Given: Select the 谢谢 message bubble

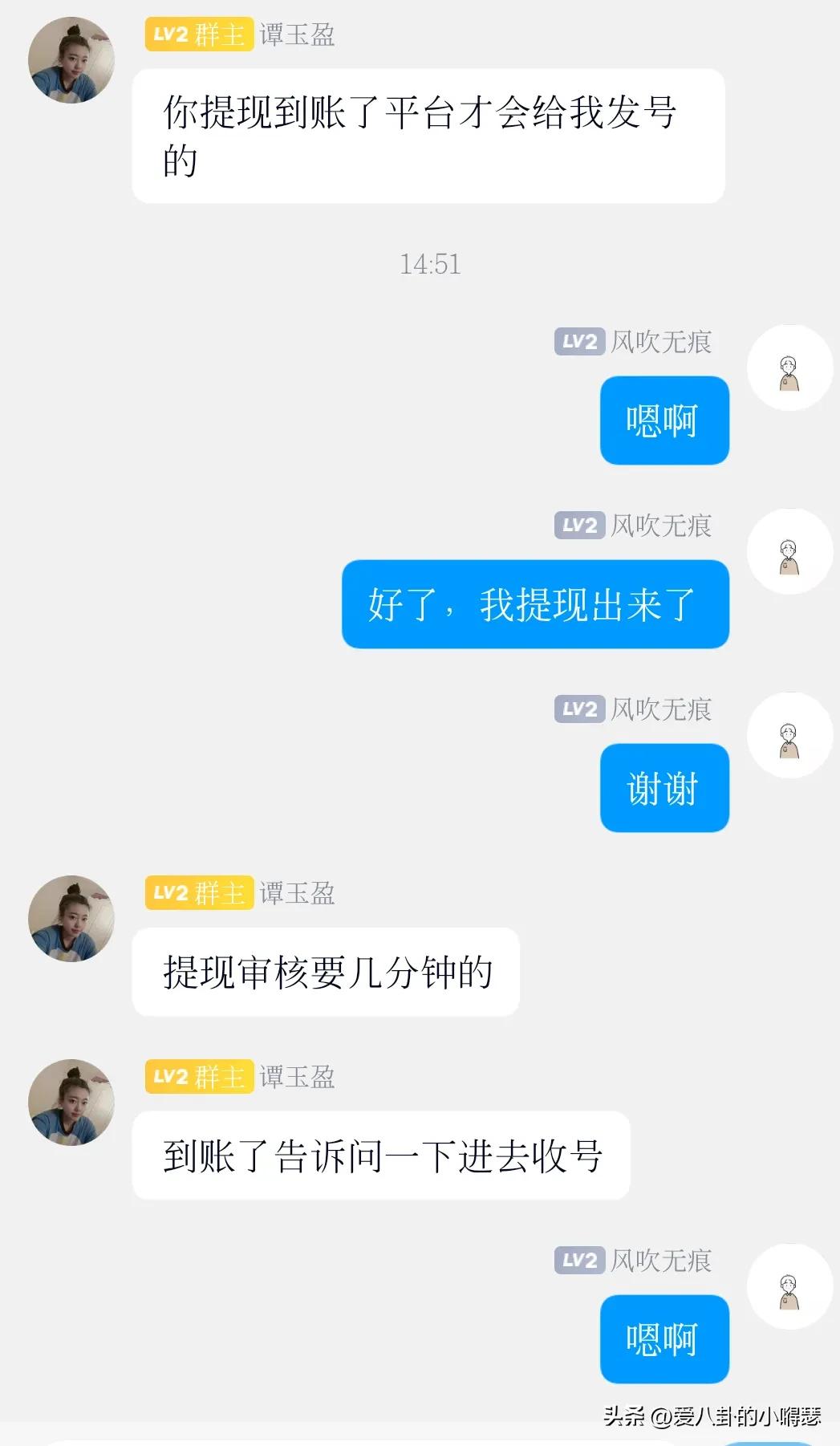Looking at the screenshot, I should point(663,786).
